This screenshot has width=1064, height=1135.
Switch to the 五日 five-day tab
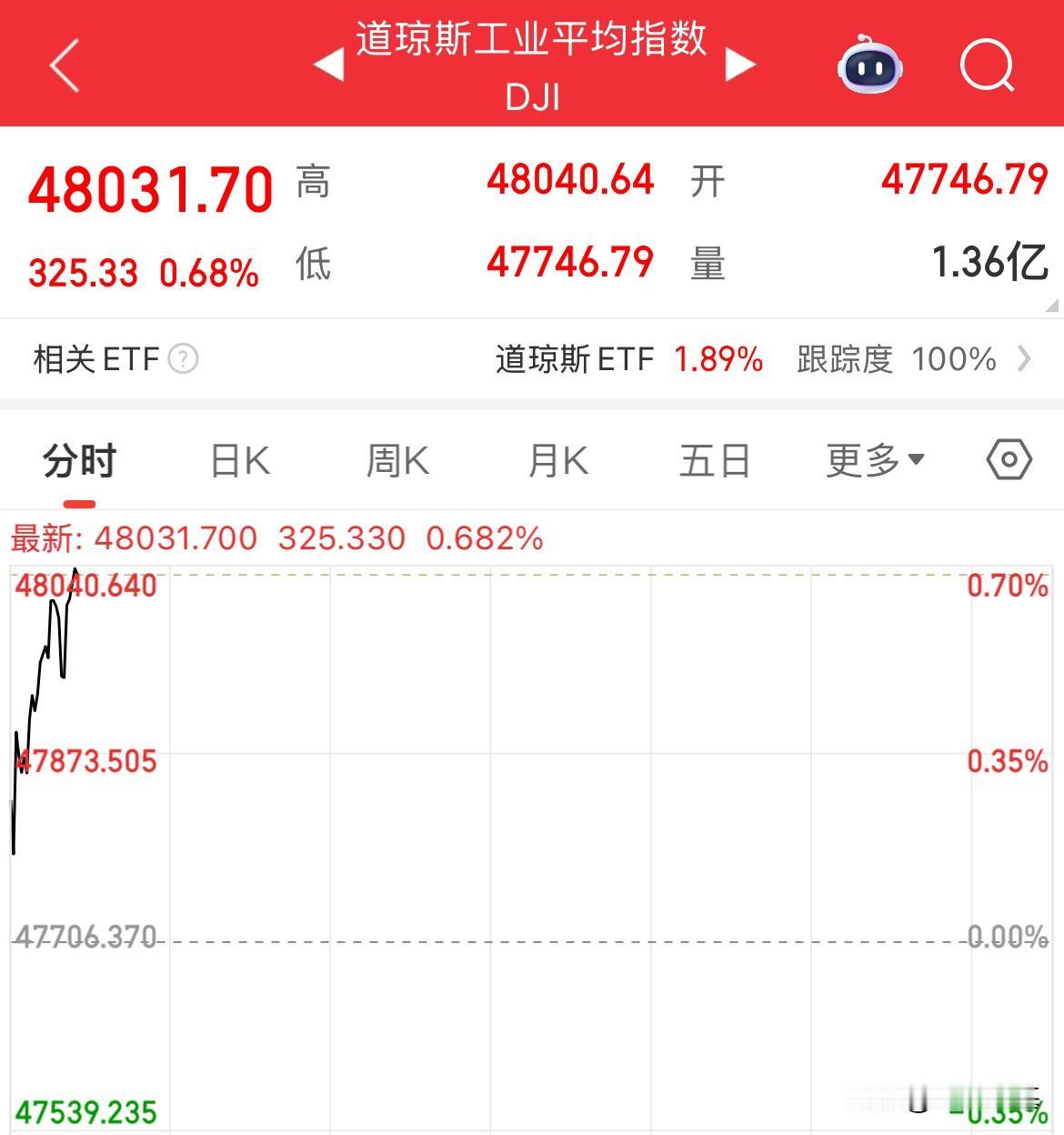pos(717,460)
